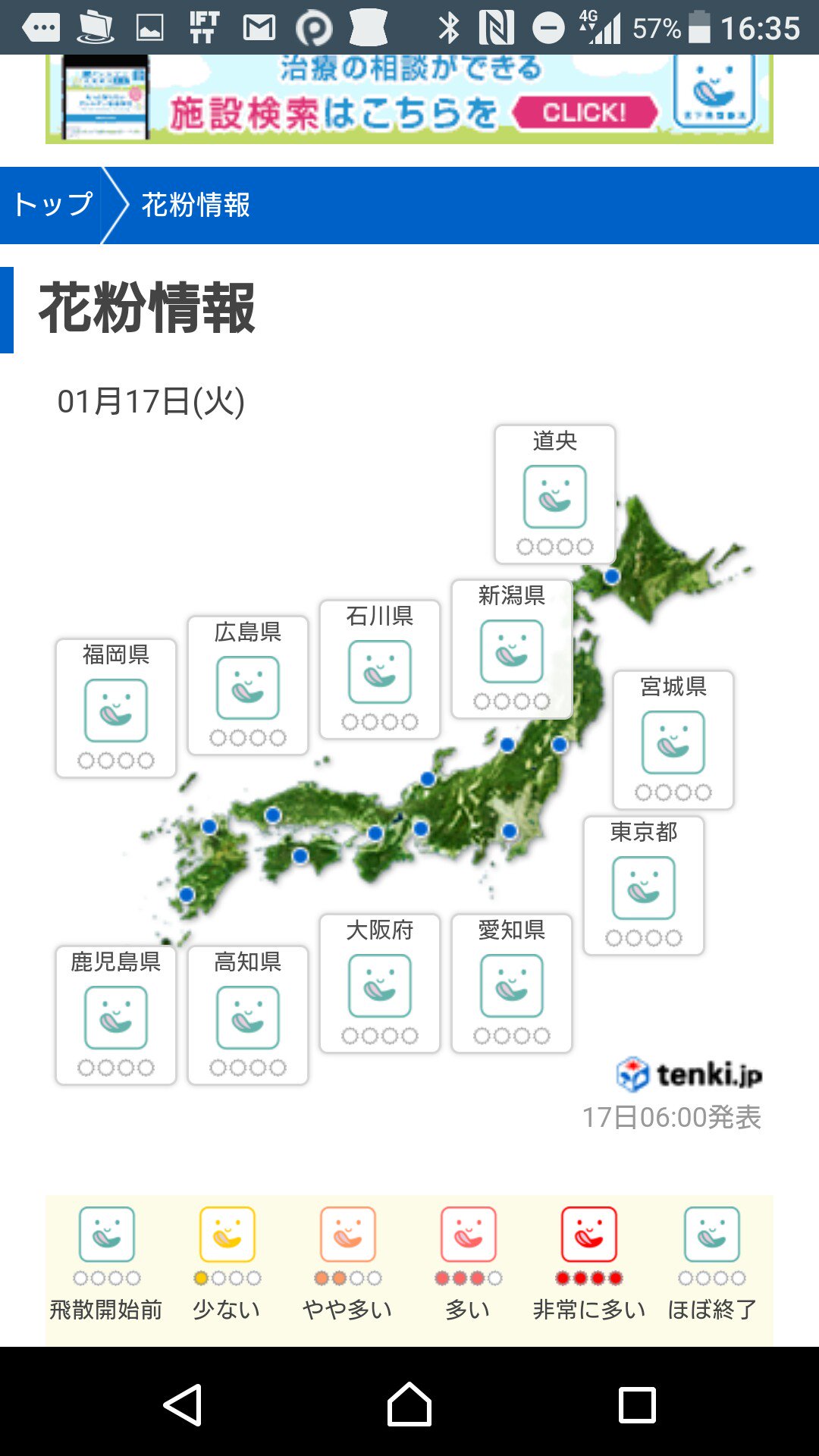
Task: Open the 宮城県 pollen card
Action: (673, 740)
